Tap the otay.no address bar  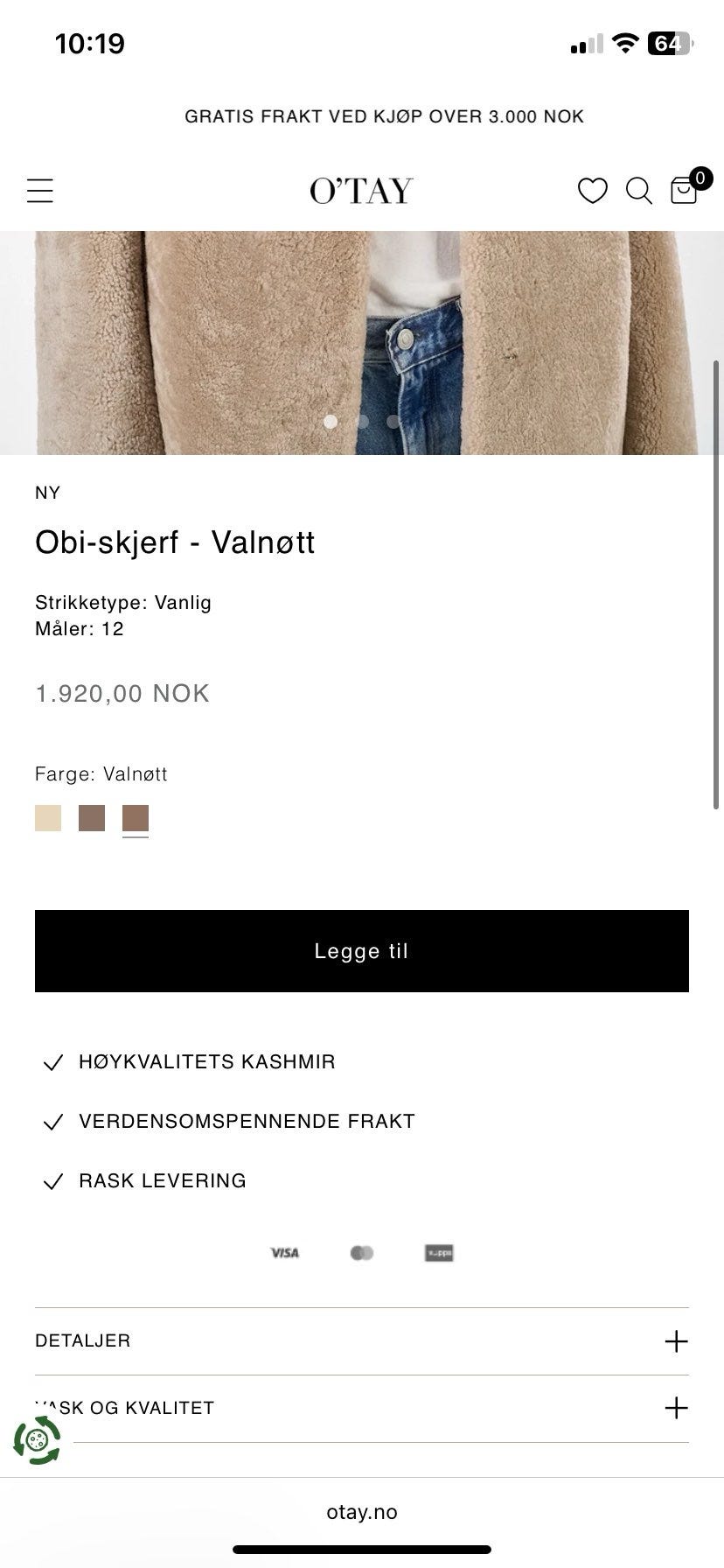click(x=362, y=1511)
